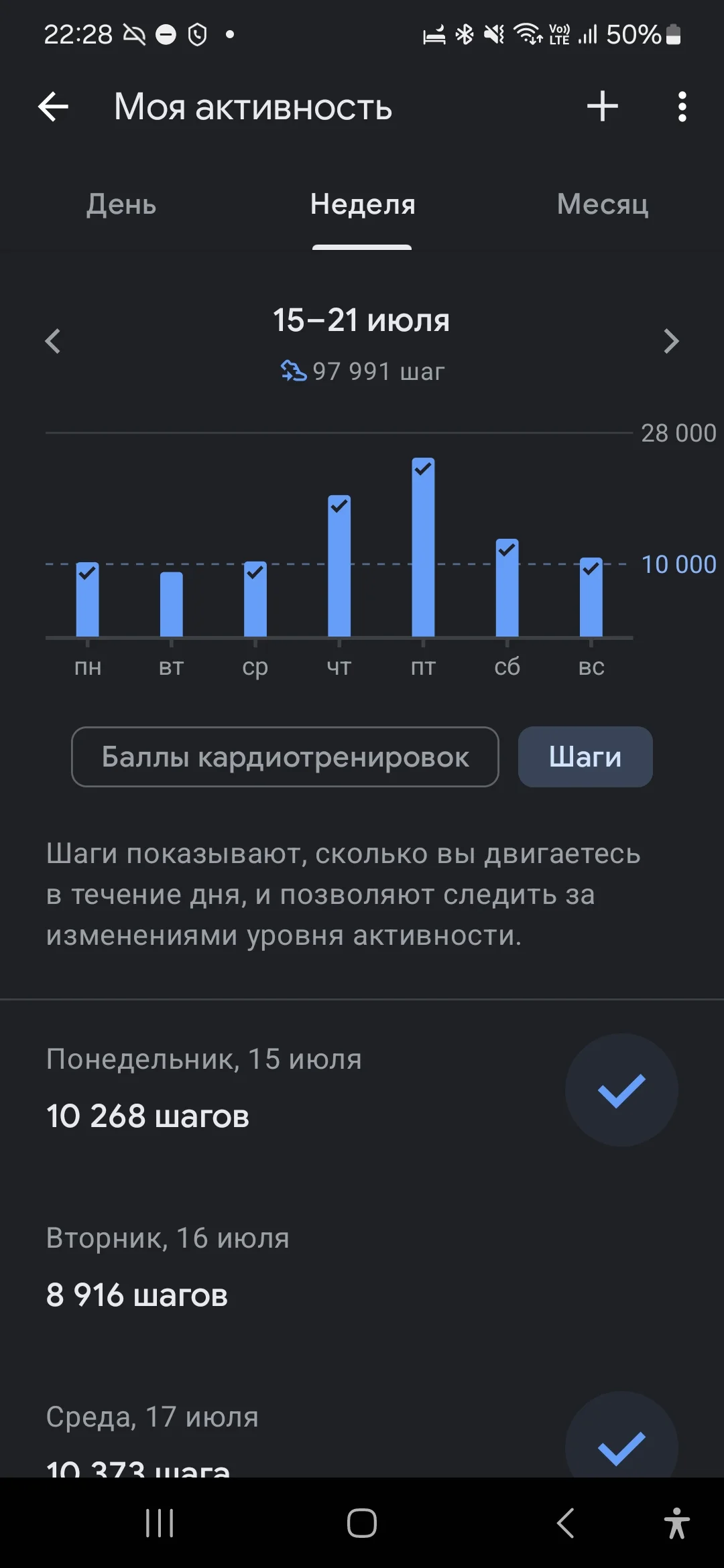The height and width of the screenshot is (1568, 724).
Task: Tap the plus icon to add activity
Action: pos(602,107)
